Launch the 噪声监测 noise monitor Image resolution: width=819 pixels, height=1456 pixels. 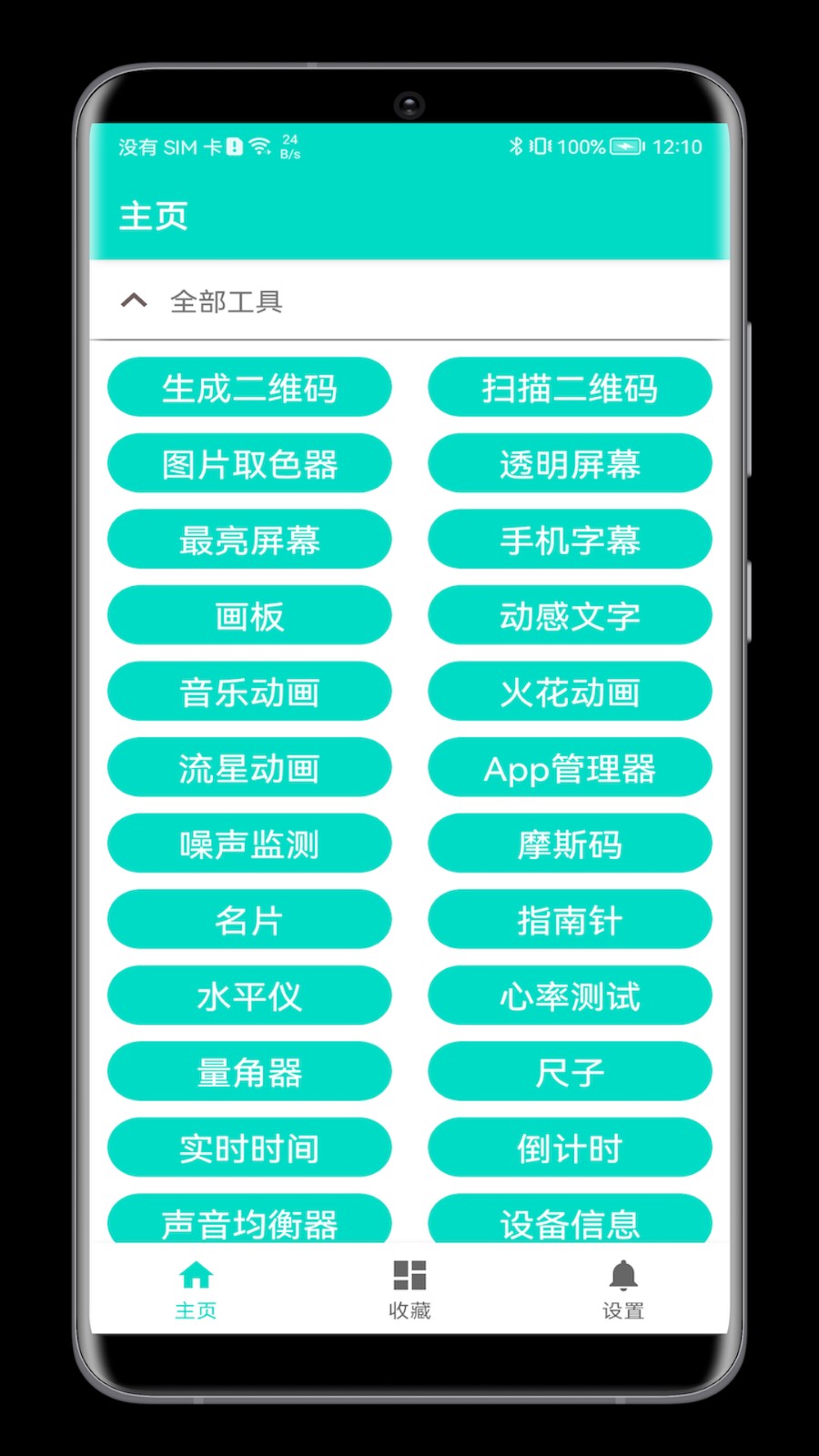[x=249, y=844]
